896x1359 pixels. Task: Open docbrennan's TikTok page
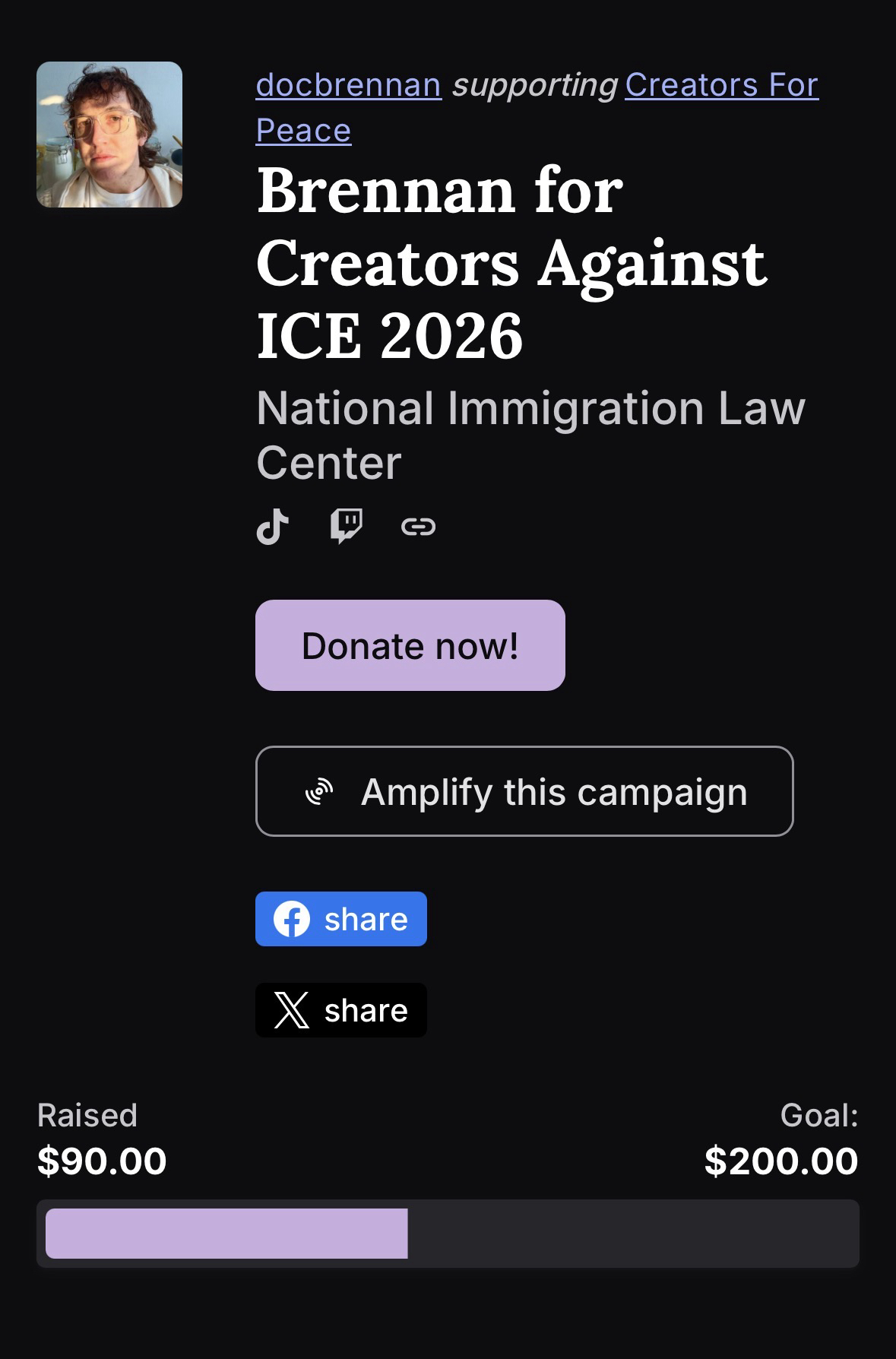[x=273, y=526]
